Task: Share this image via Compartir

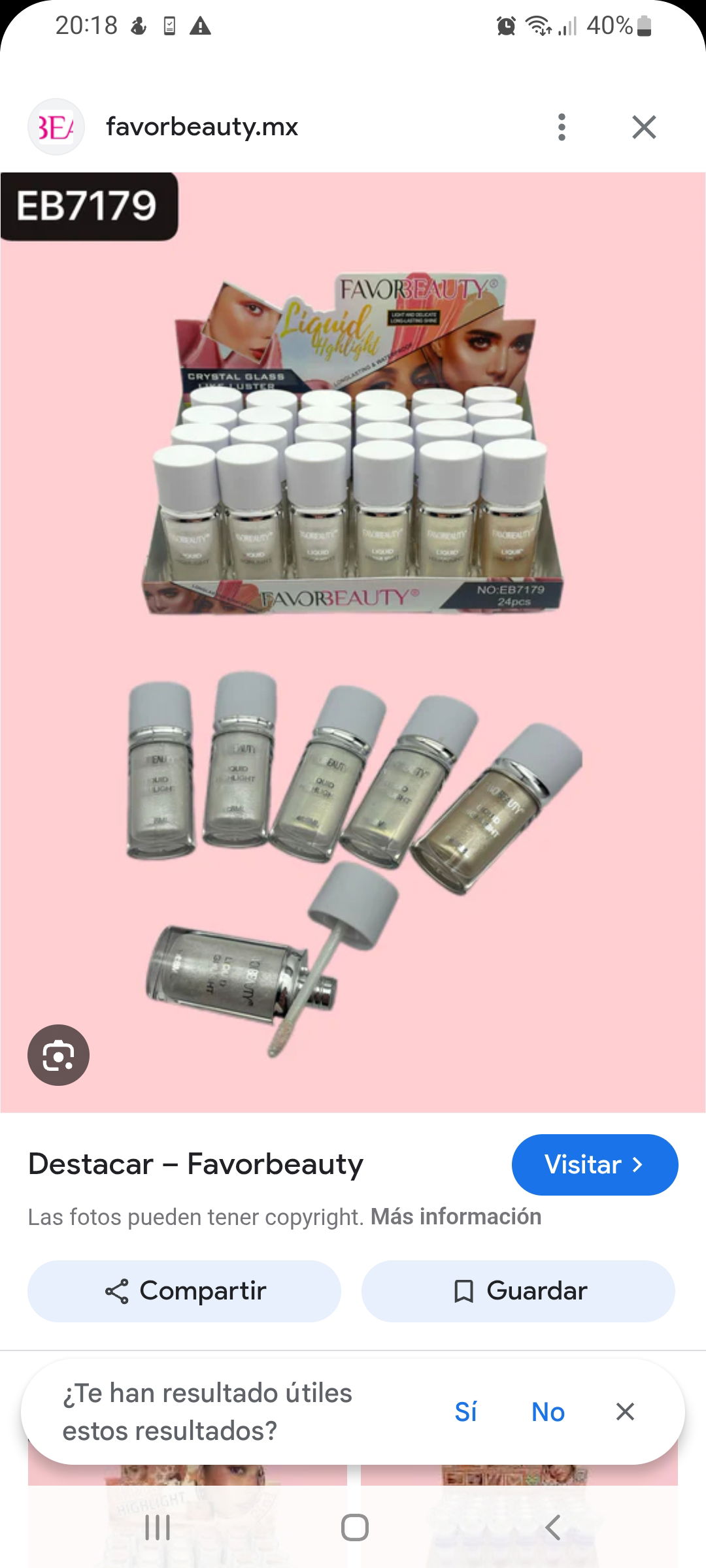Action: click(x=184, y=1291)
